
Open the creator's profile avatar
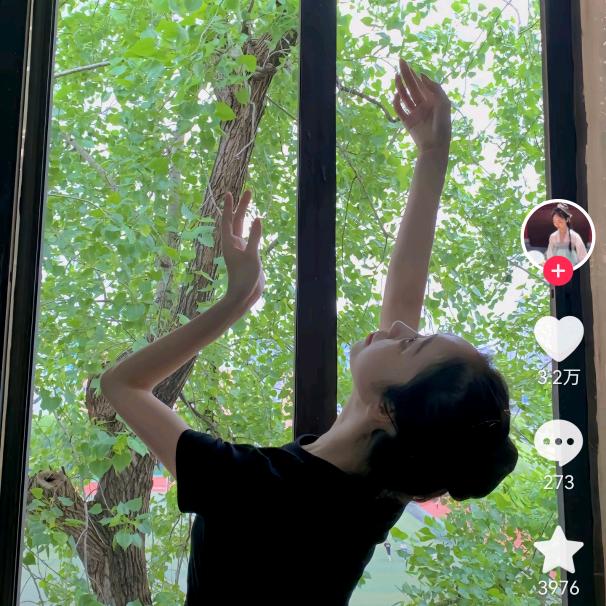click(557, 233)
